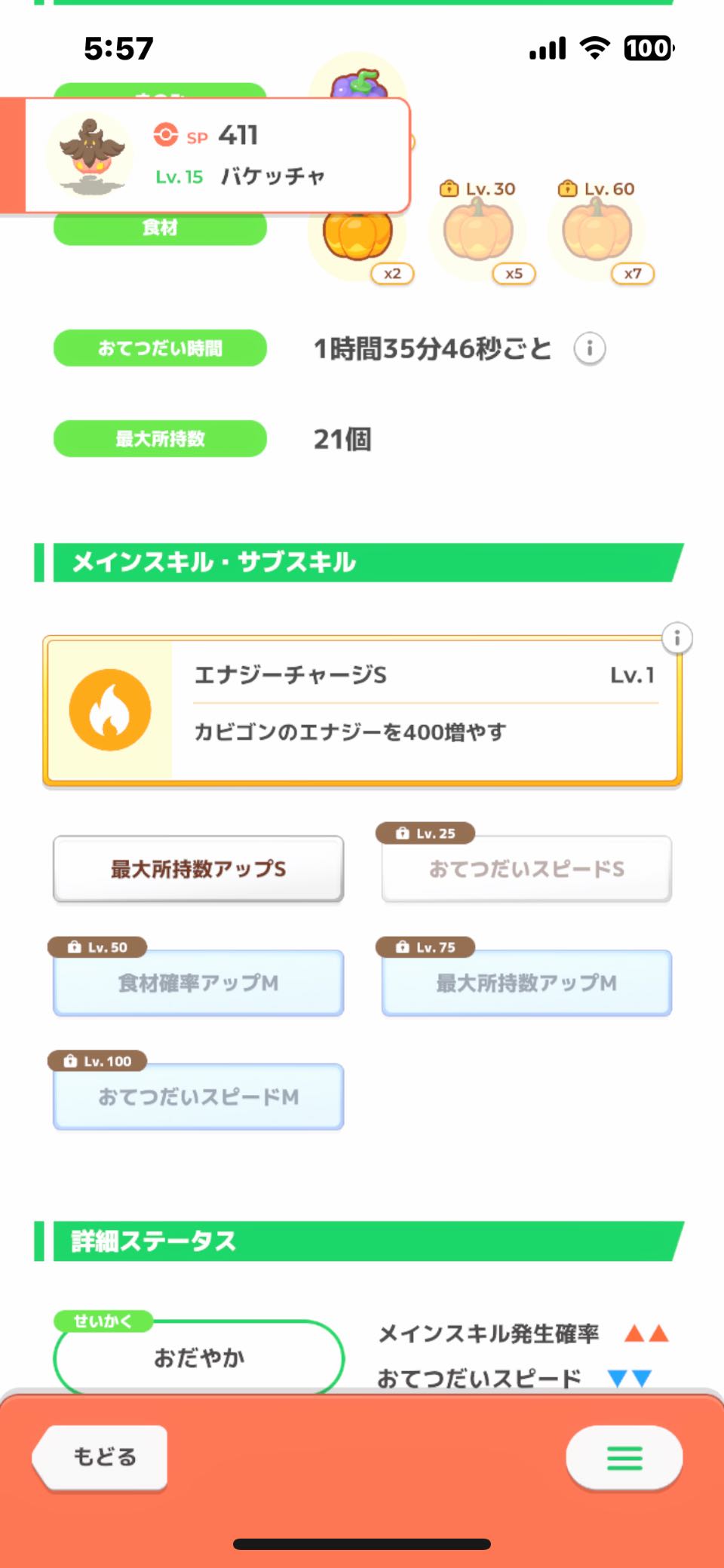Open the hamburger menu button
724x1568 pixels.
point(624,1458)
